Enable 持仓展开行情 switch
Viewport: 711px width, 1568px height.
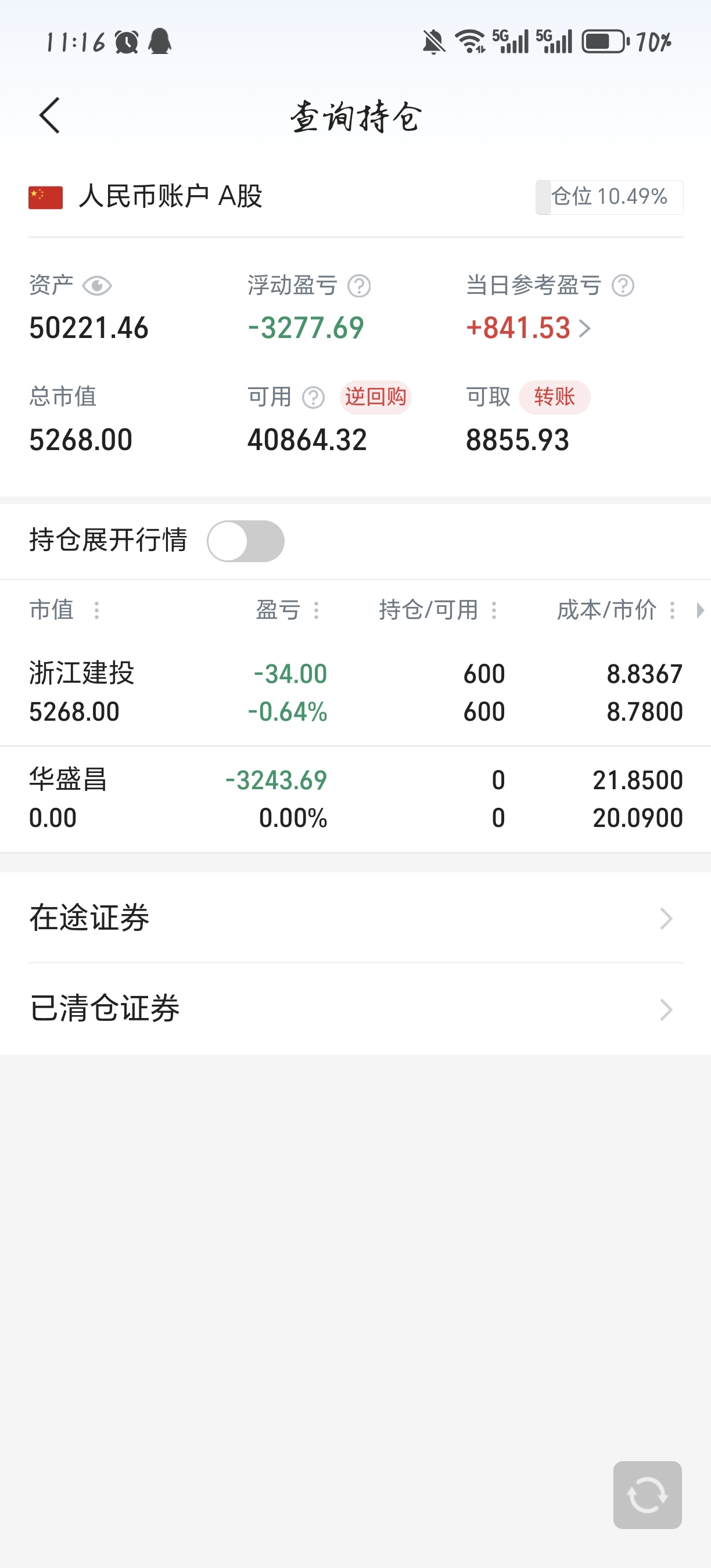pyautogui.click(x=245, y=541)
